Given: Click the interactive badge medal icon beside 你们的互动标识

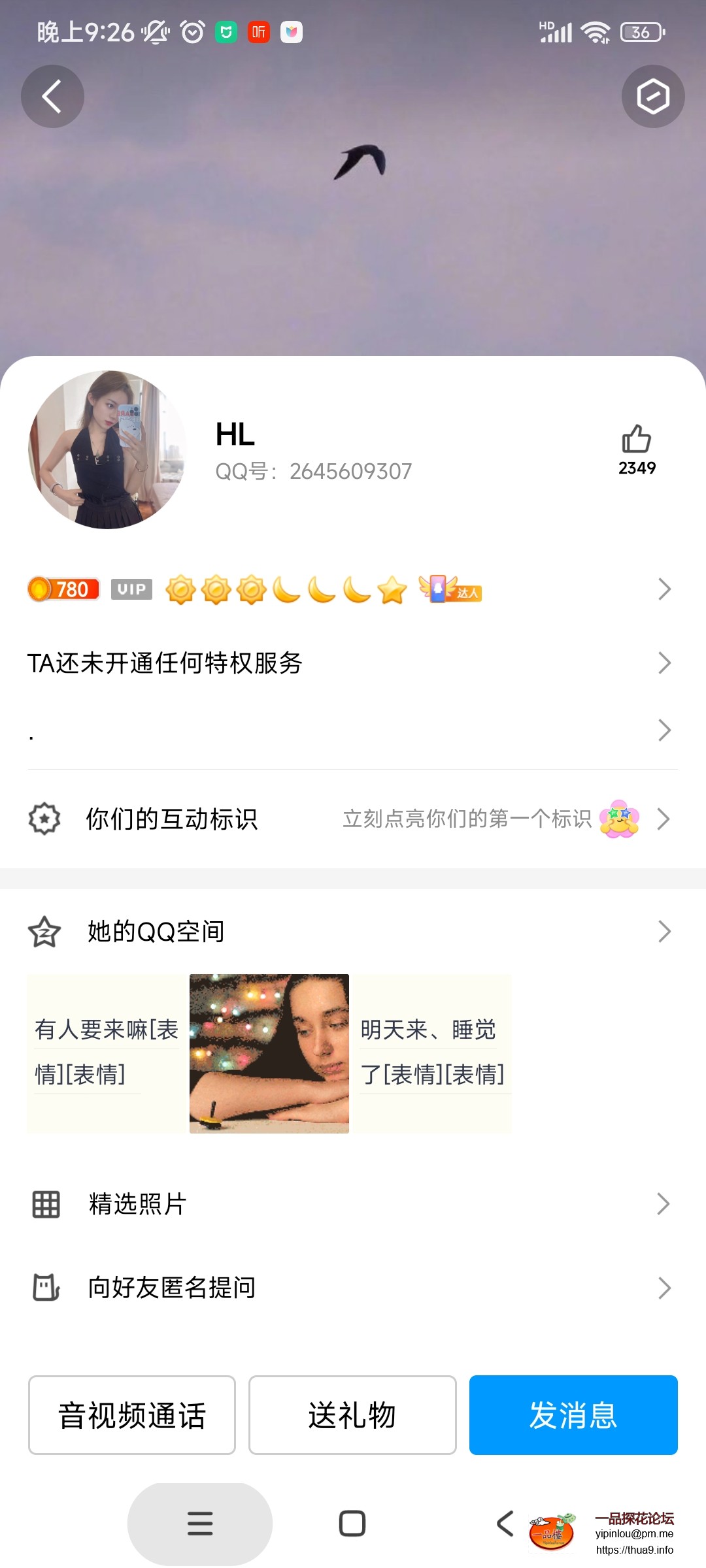Looking at the screenshot, I should coord(43,819).
